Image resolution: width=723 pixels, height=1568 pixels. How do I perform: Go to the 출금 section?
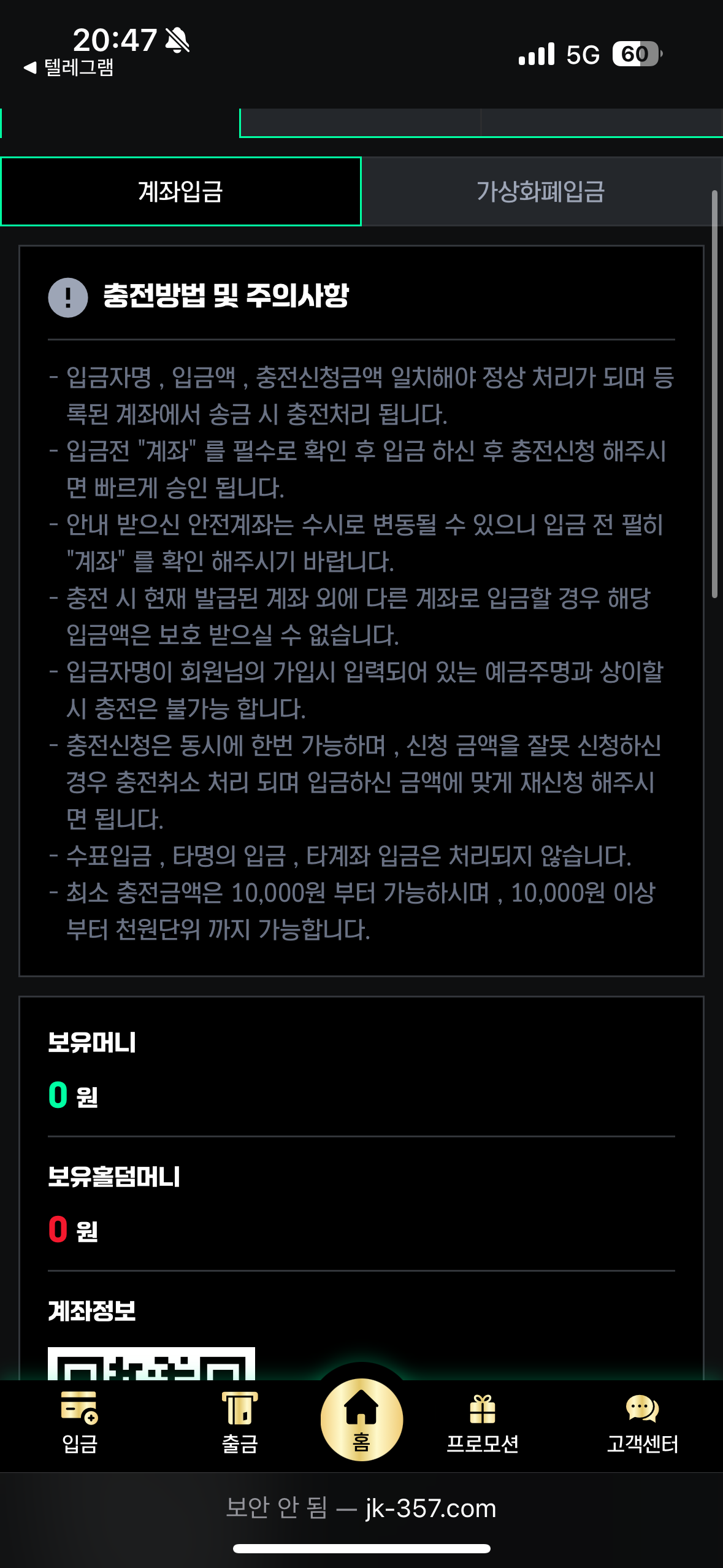click(x=240, y=1424)
